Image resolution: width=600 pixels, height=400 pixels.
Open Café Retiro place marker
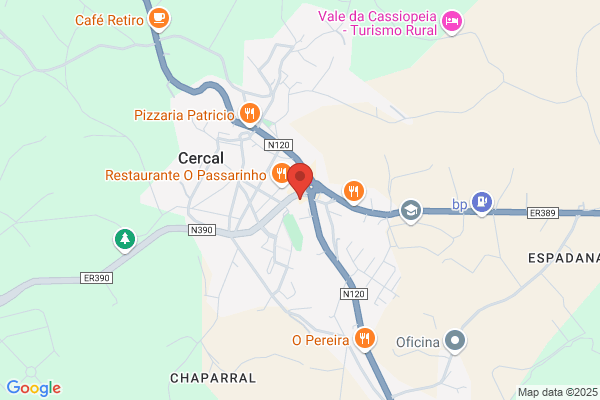159,19
